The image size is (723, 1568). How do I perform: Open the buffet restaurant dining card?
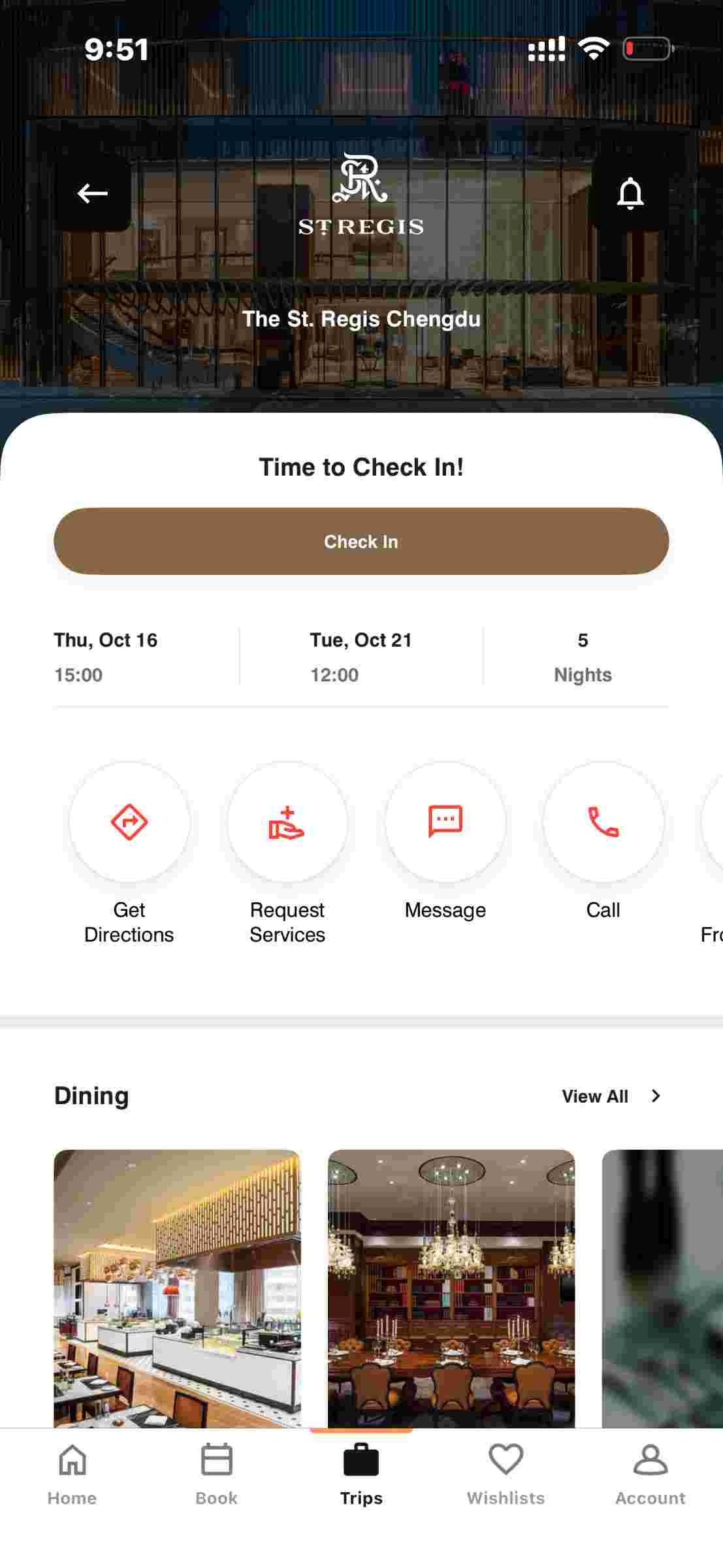coord(177,1287)
